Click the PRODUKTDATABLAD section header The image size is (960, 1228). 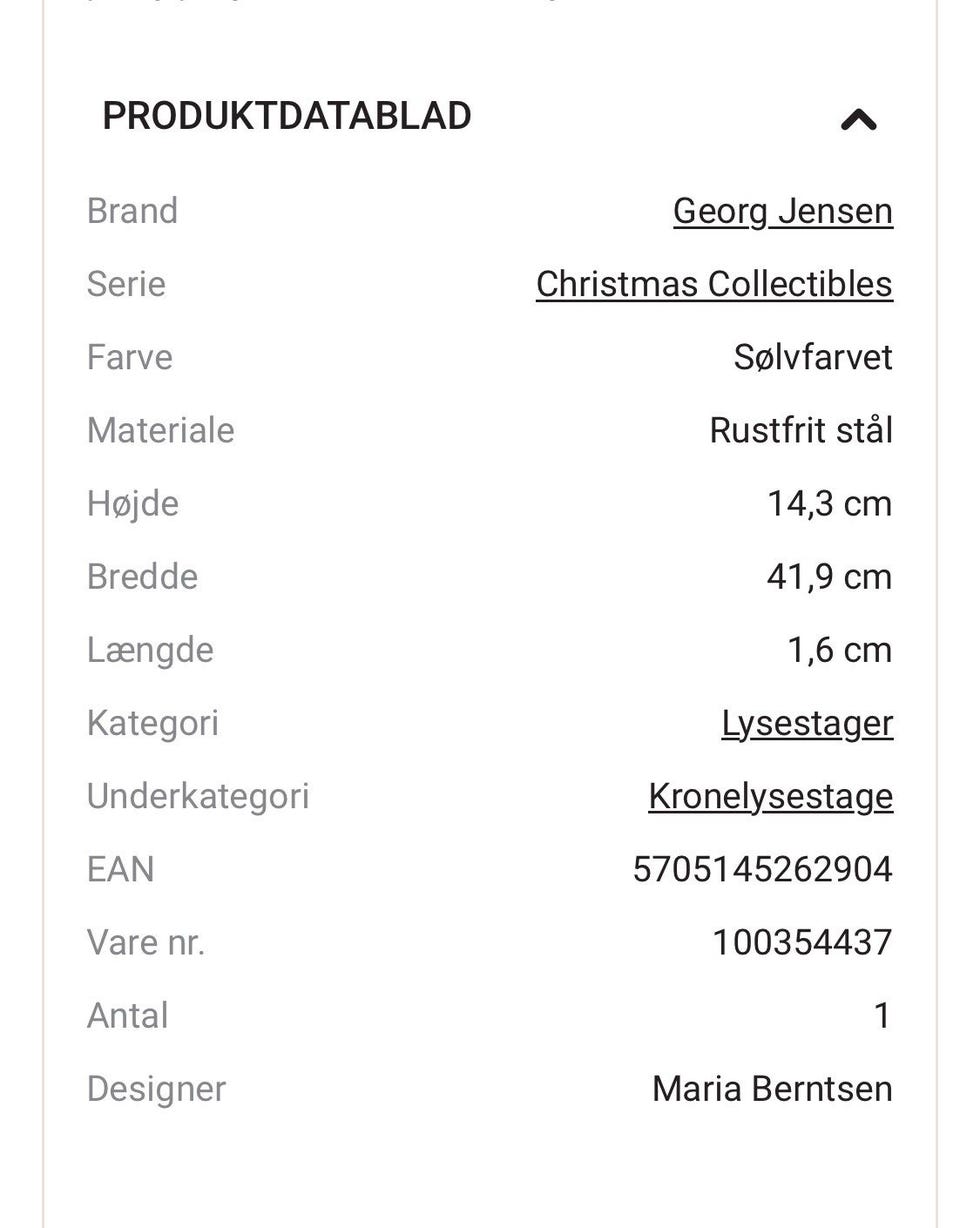pyautogui.click(x=286, y=115)
